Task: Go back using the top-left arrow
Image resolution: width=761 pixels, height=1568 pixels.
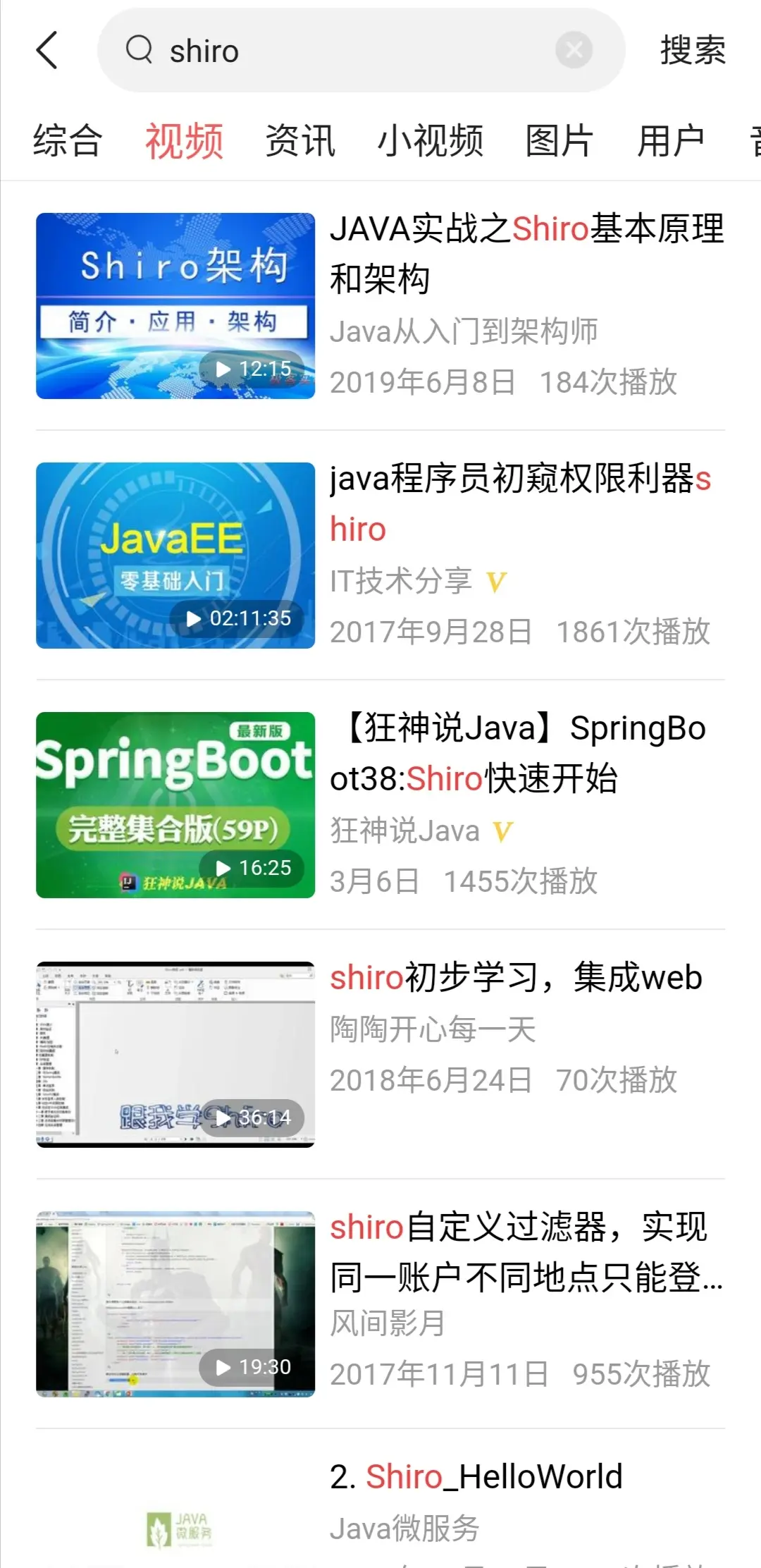Action: pos(47,51)
